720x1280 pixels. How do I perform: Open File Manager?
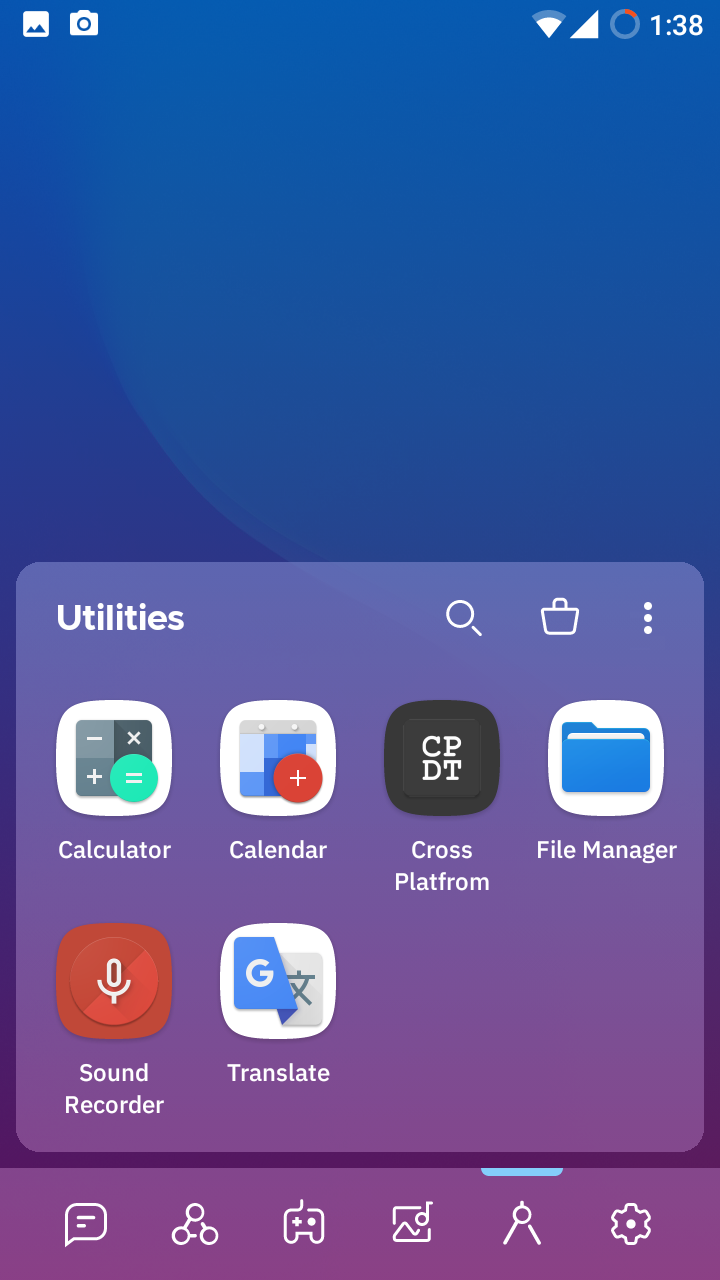[x=606, y=758]
